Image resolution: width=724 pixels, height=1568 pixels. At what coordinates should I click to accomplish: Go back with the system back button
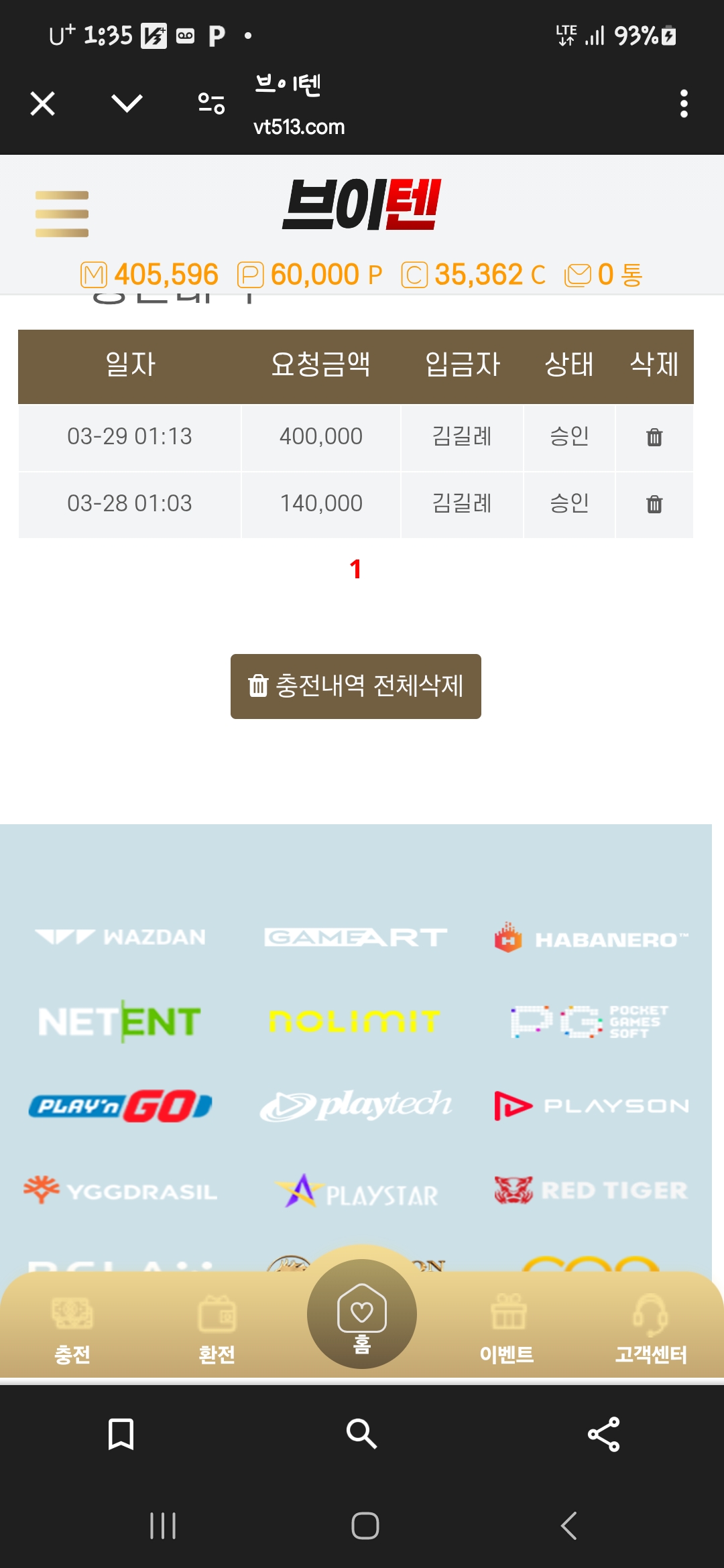568,1526
